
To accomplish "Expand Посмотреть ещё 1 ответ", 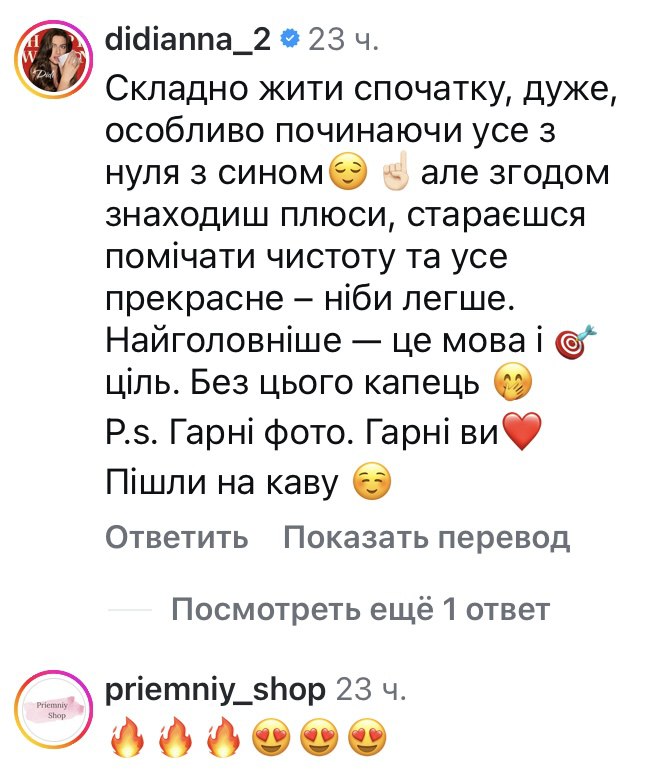I will point(360,608).
